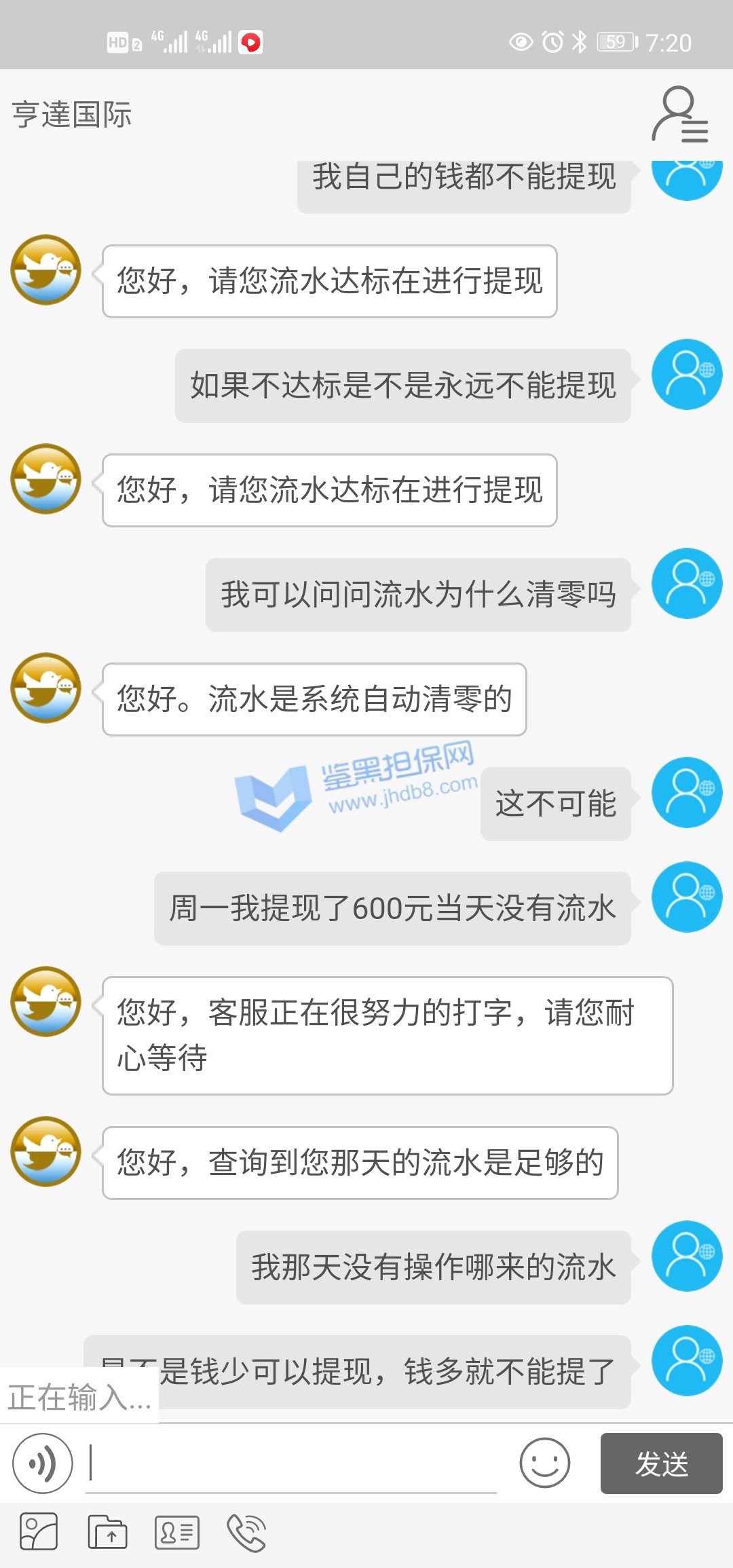Open the contact profile menu icon
Screen dimensions: 733x1568
click(679, 114)
